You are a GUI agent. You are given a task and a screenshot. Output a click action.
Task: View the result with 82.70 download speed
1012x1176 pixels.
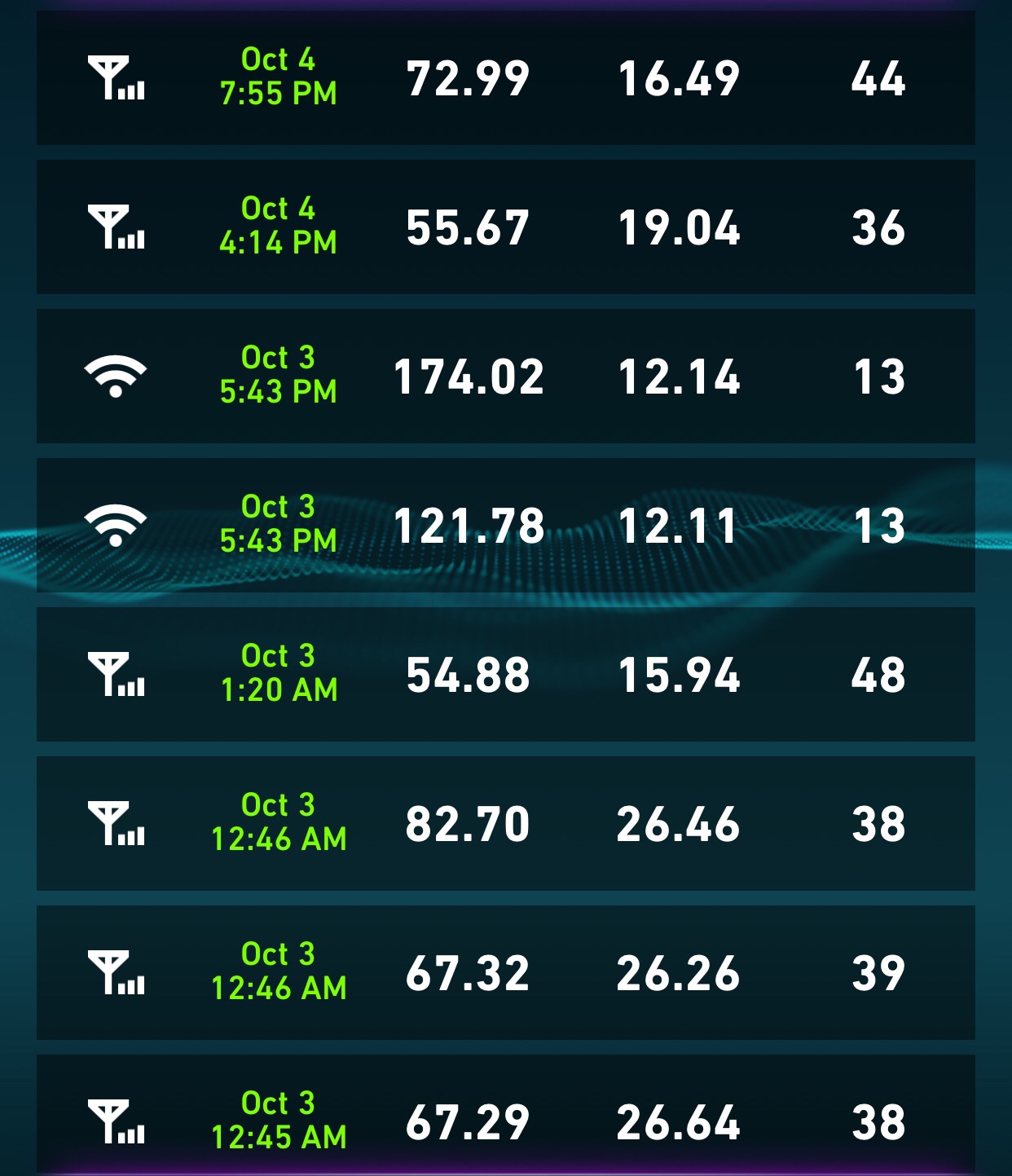pos(505,824)
